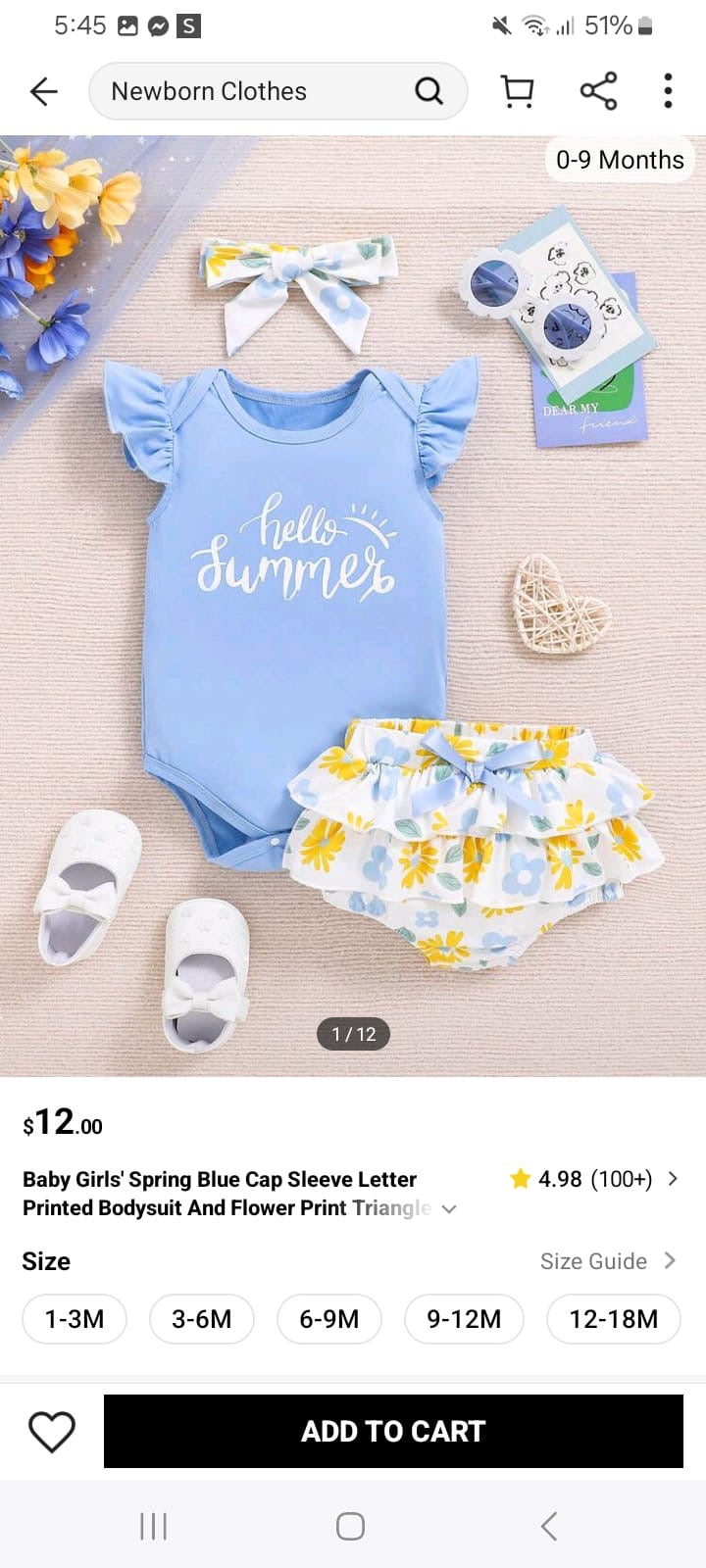The width and height of the screenshot is (706, 1568).
Task: Select the 9-12M size chip
Action: tap(464, 1319)
